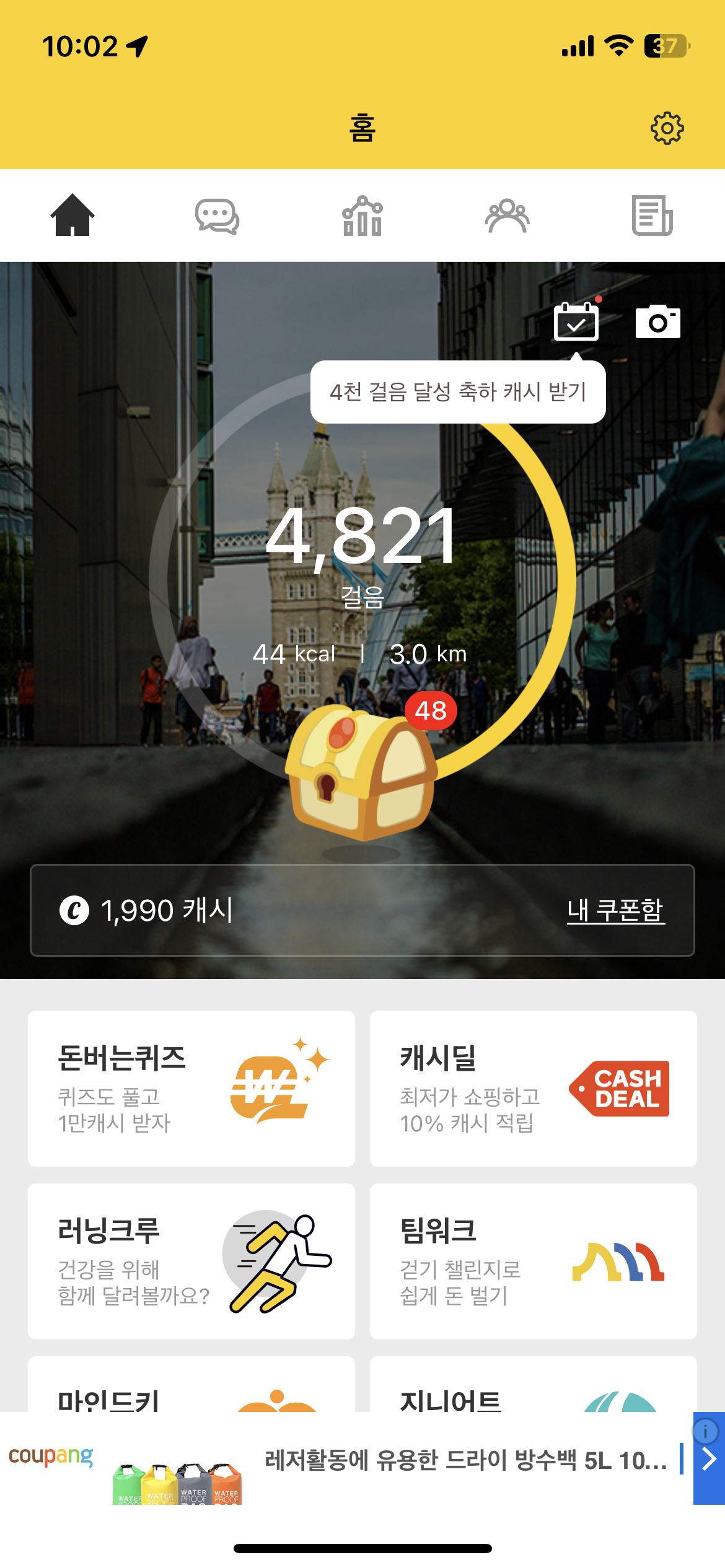The height and width of the screenshot is (1568, 725).
Task: Open the 캐시딜 card
Action: [533, 1088]
